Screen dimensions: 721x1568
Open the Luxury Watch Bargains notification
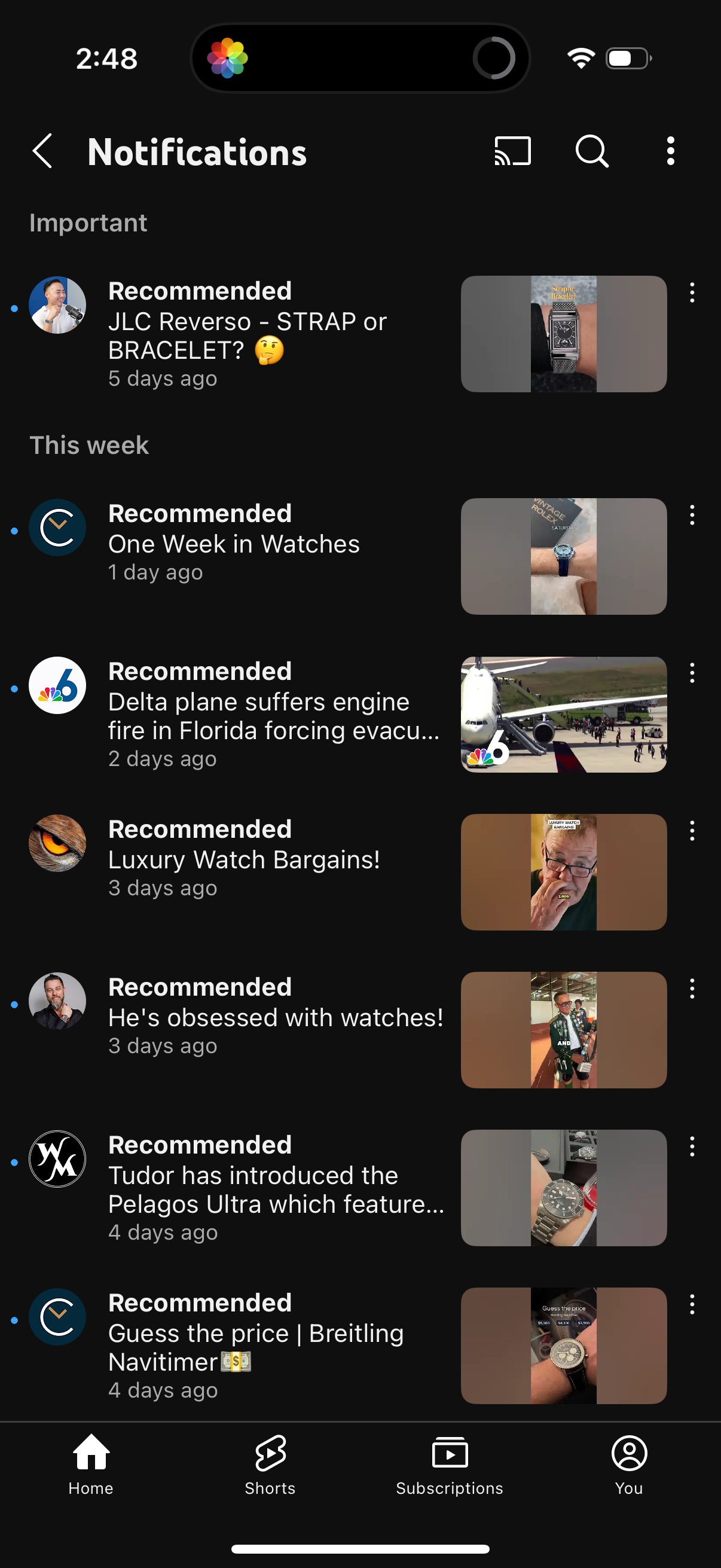[243, 859]
